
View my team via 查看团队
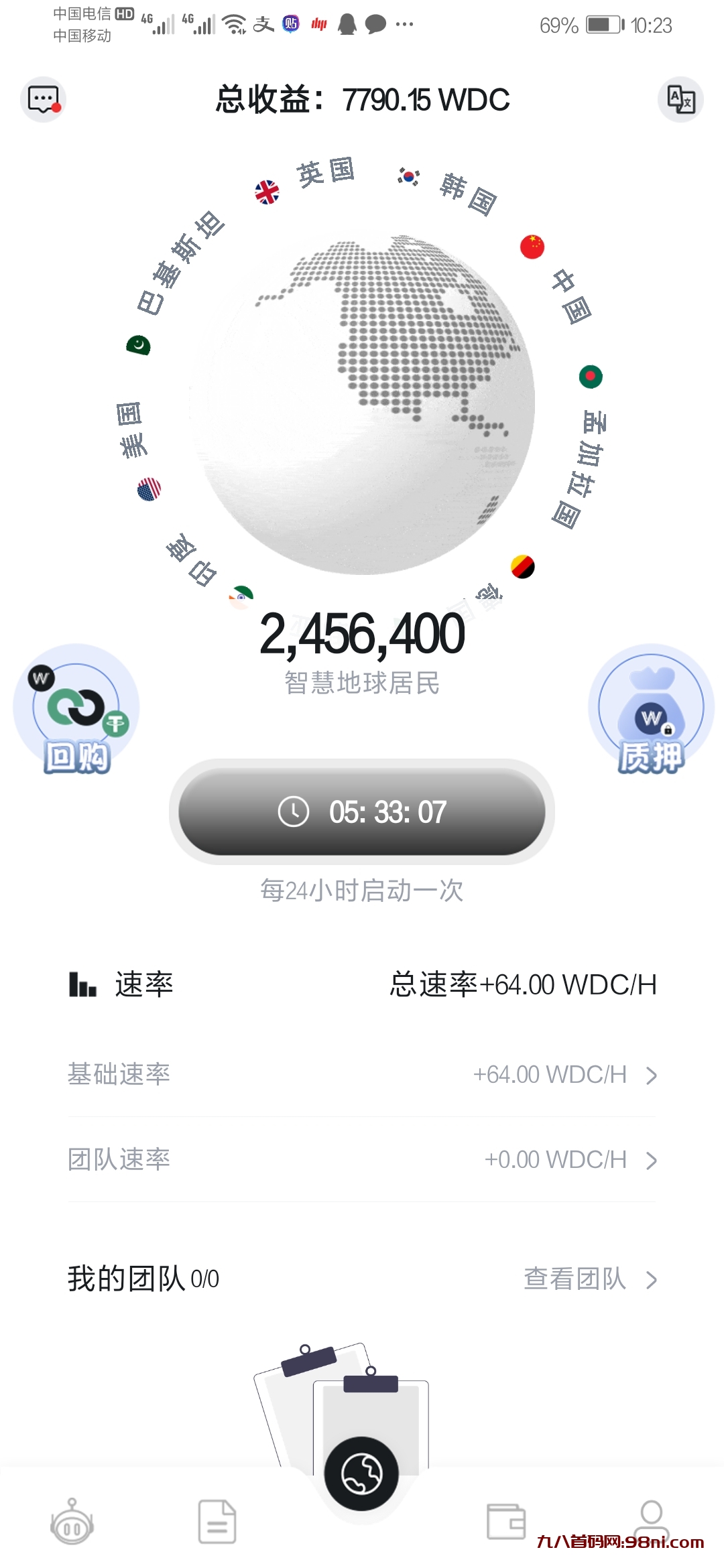pyautogui.click(x=589, y=1279)
